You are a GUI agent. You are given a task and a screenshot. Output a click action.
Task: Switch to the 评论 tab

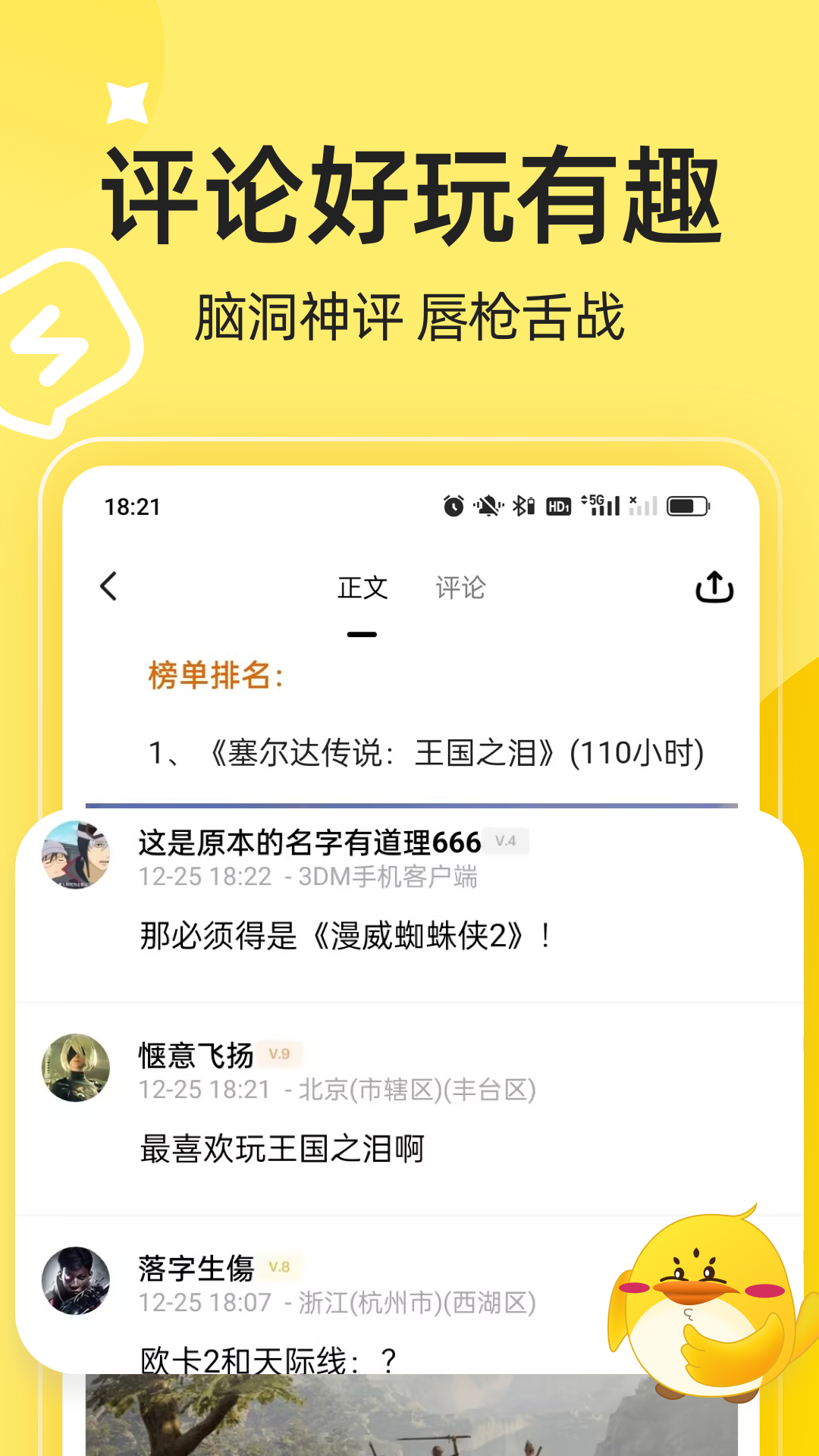tap(461, 588)
